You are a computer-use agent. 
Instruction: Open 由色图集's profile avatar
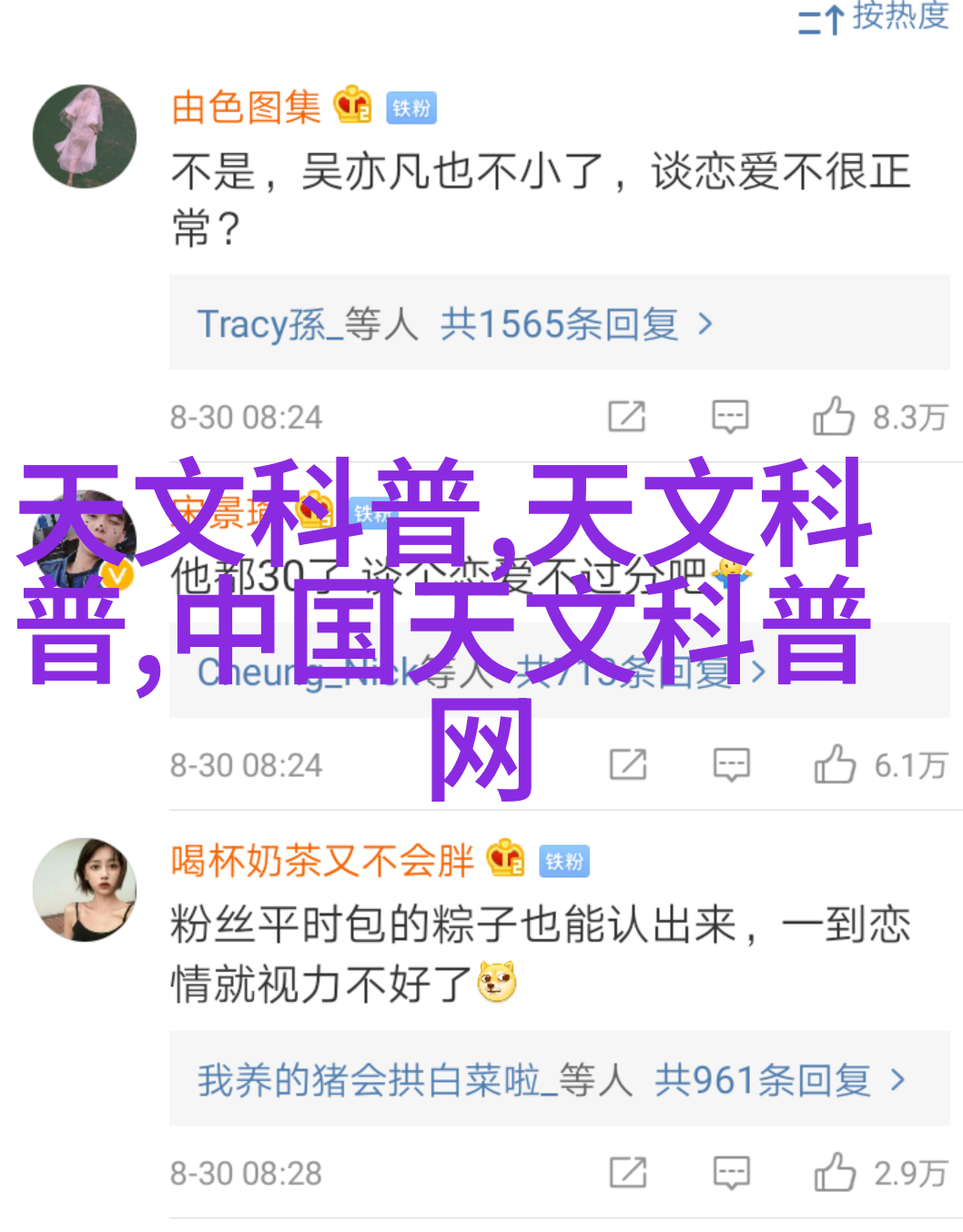pyautogui.click(x=85, y=136)
